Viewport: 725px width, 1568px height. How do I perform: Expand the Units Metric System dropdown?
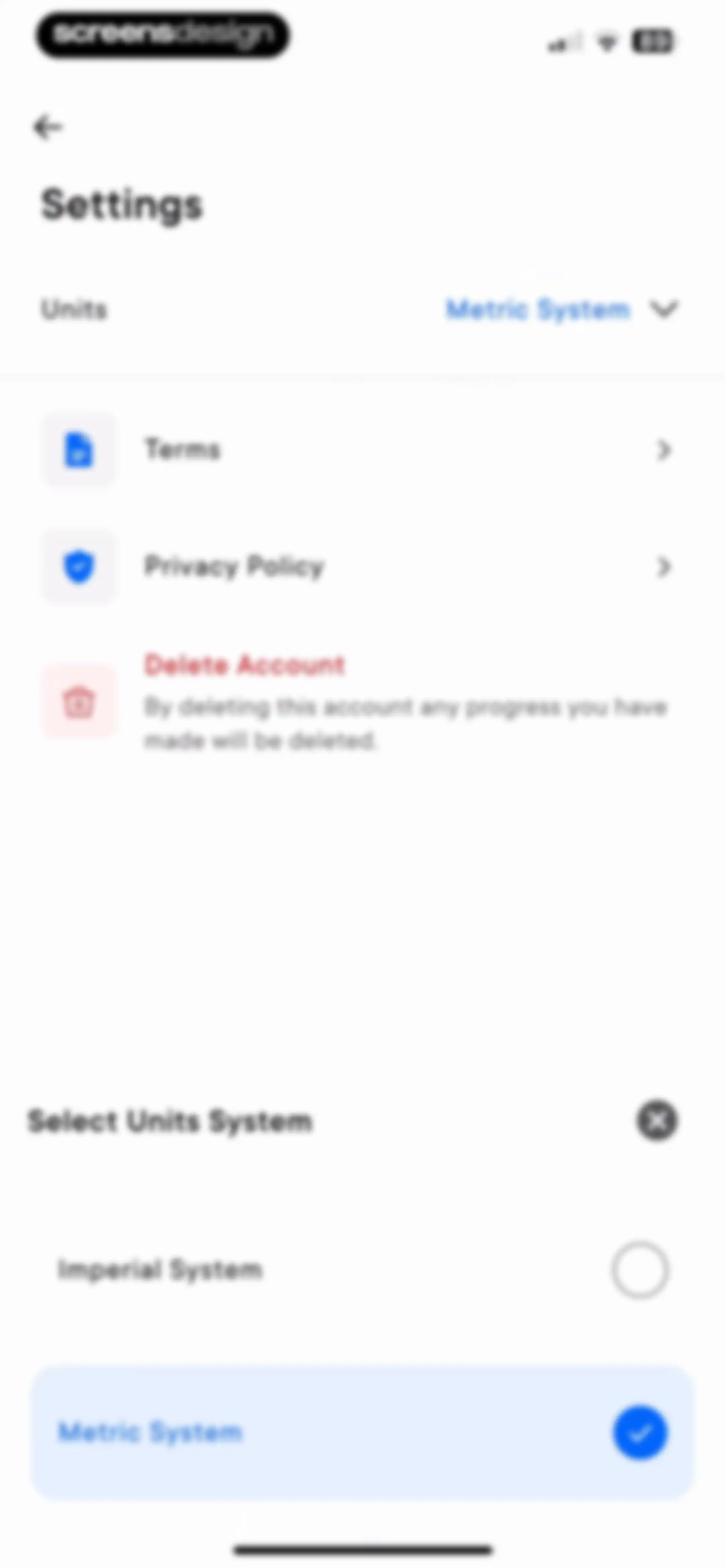coord(562,309)
